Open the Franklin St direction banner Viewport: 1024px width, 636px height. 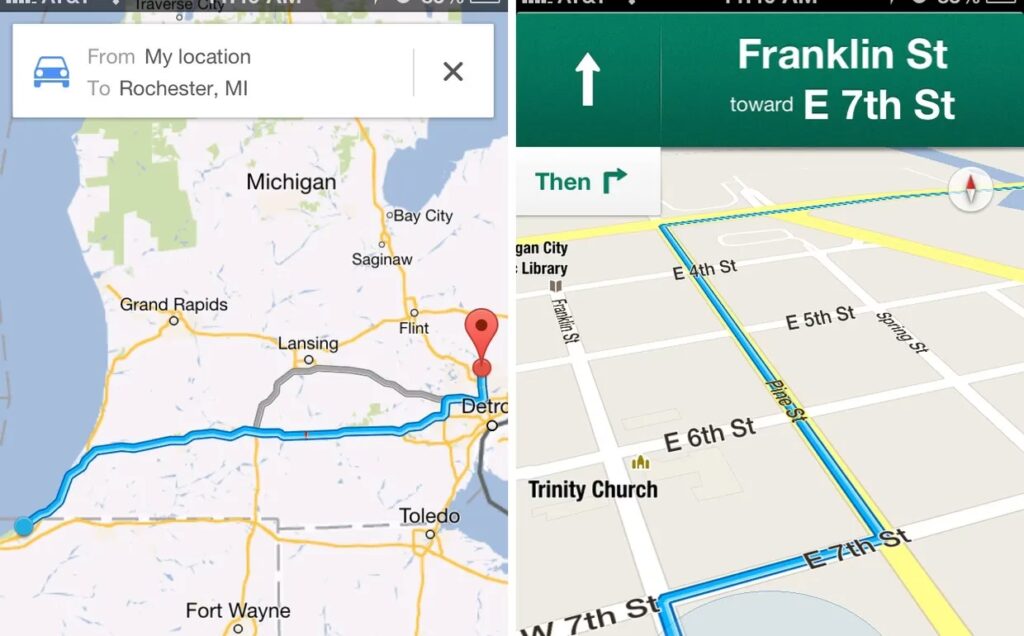(842, 80)
